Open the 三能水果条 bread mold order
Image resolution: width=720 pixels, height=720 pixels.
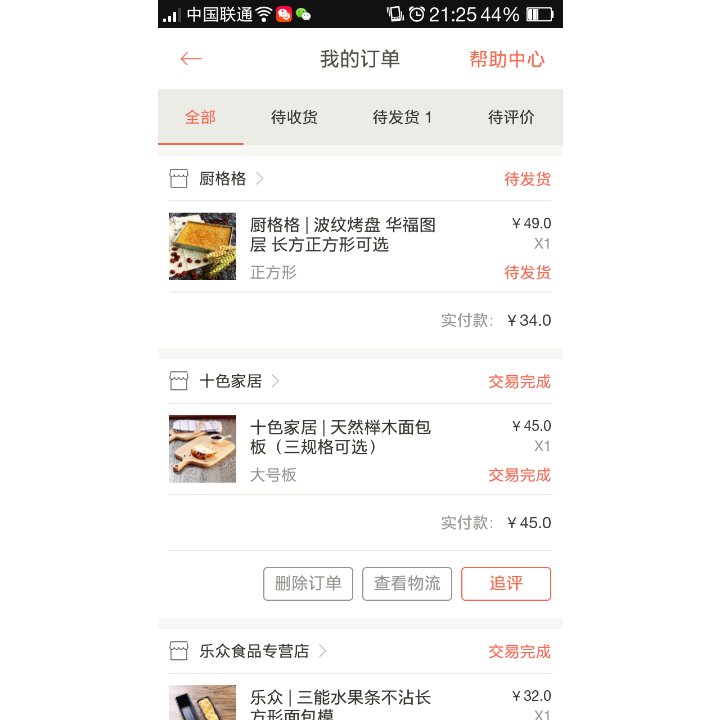point(340,705)
